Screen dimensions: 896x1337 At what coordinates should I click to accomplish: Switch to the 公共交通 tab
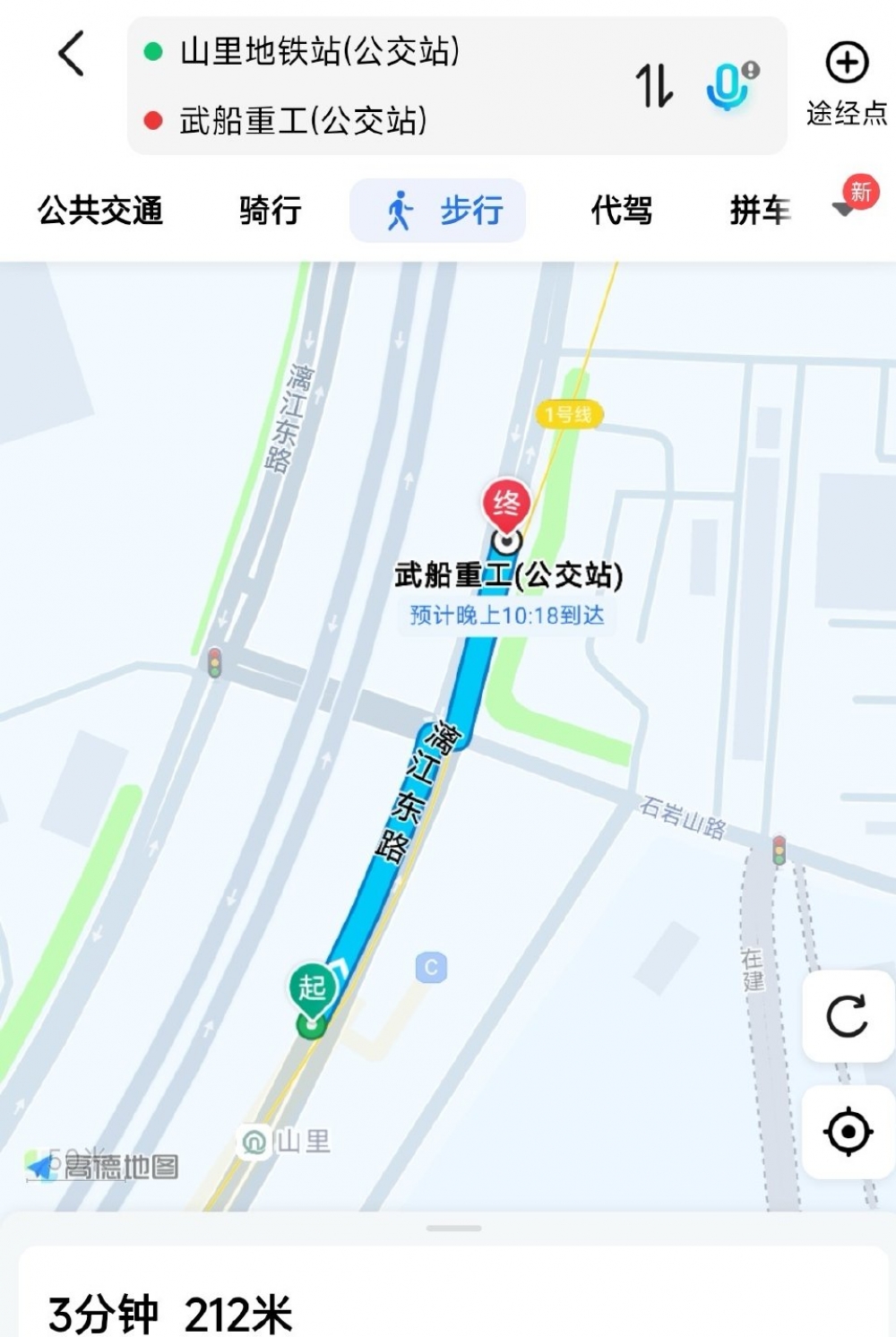click(x=100, y=211)
